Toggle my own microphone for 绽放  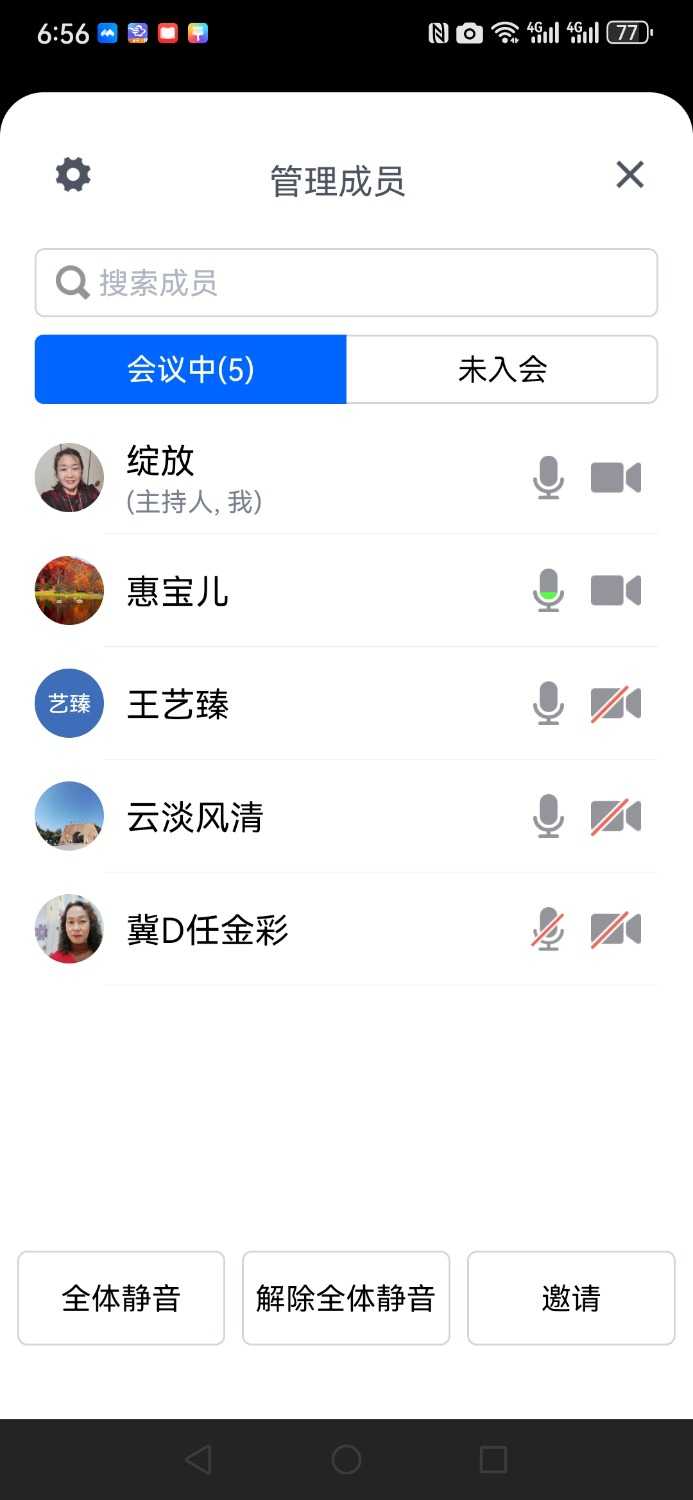548,478
